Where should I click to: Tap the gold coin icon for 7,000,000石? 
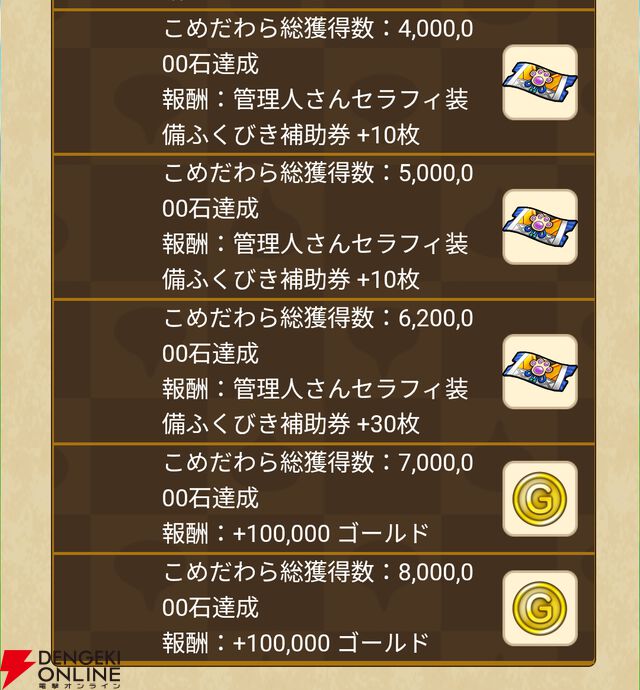(x=539, y=498)
